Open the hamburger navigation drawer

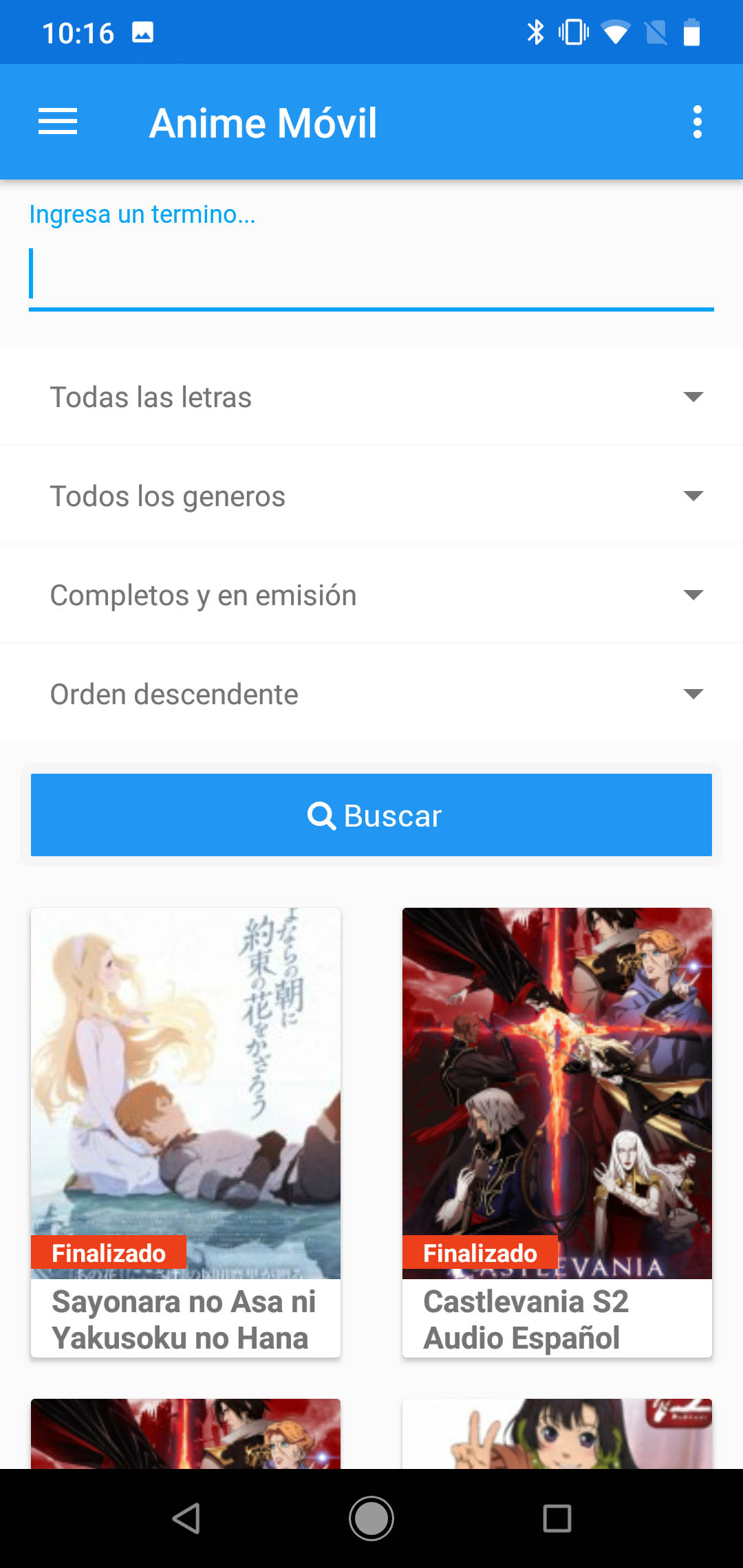tap(58, 122)
